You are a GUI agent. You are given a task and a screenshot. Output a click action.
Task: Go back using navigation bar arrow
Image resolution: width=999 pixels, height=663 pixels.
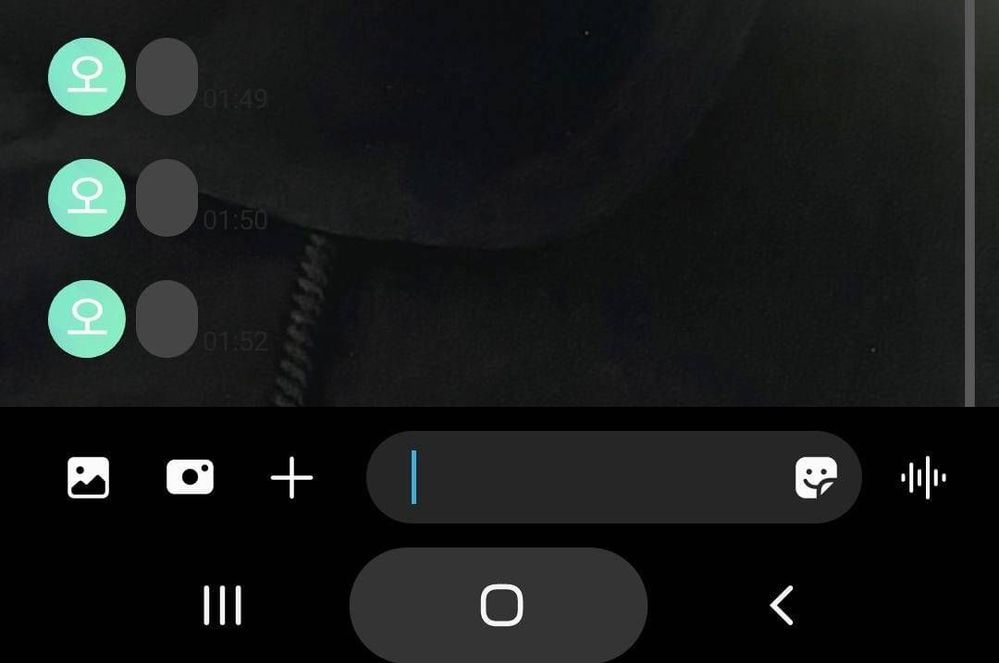pyautogui.click(x=781, y=605)
